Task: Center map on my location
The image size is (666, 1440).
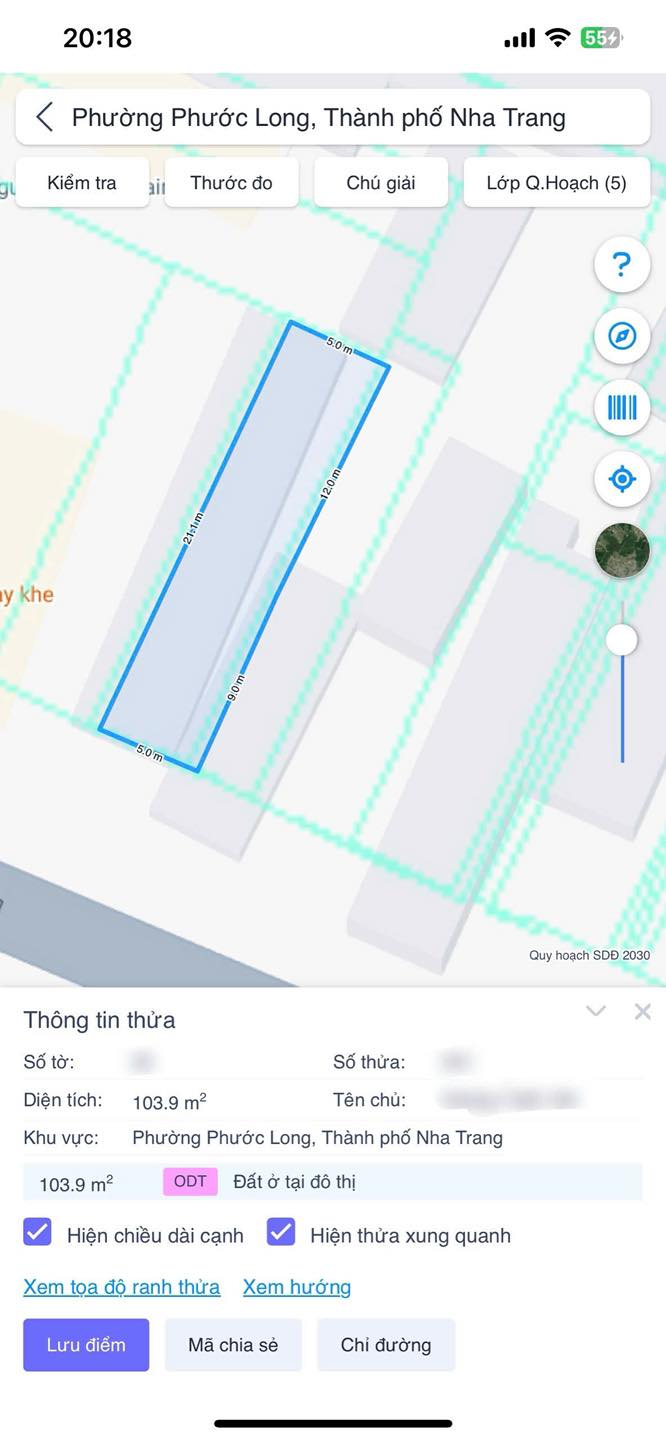Action: 622,479
